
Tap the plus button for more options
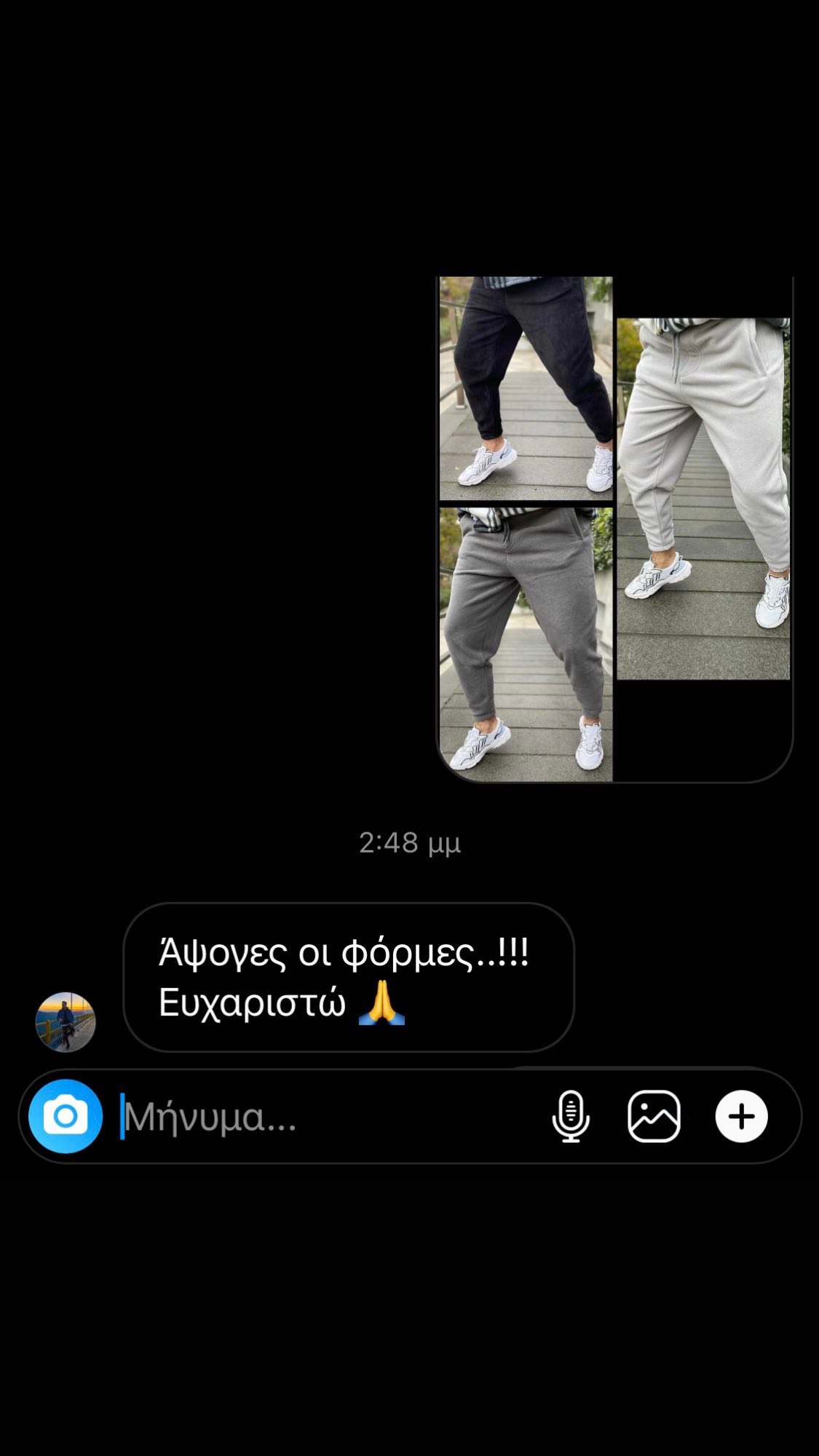pos(741,1116)
